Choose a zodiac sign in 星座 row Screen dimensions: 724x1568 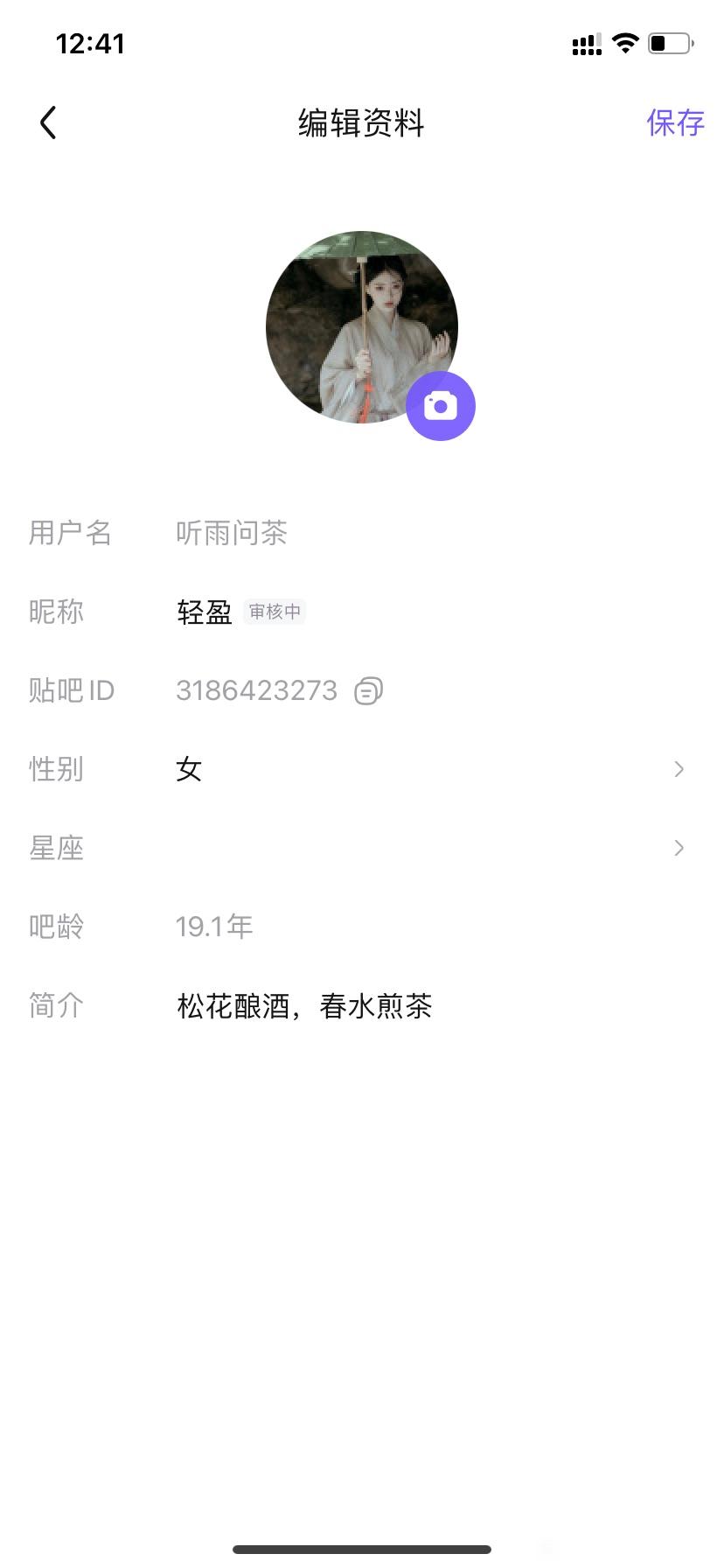[362, 848]
